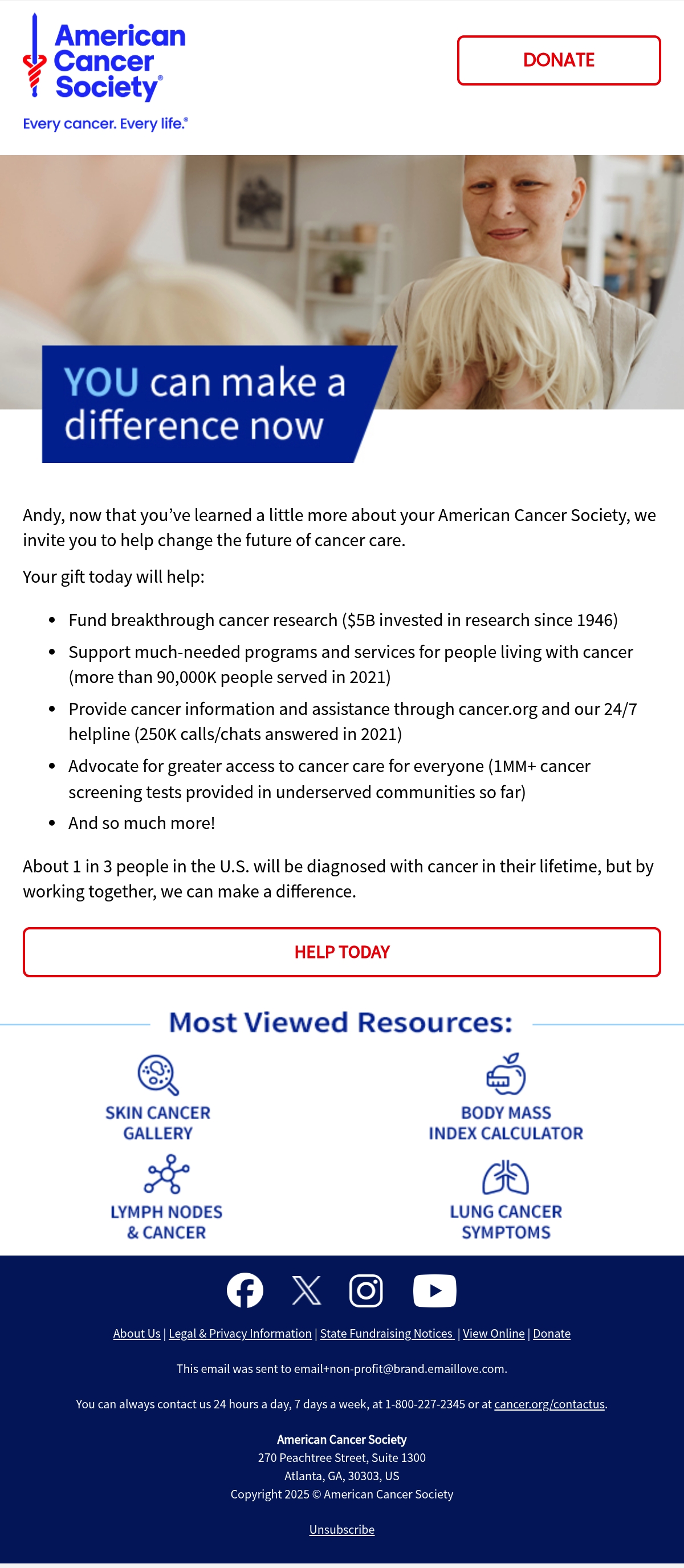
Task: Open the Instagram icon
Action: pyautogui.click(x=366, y=1290)
